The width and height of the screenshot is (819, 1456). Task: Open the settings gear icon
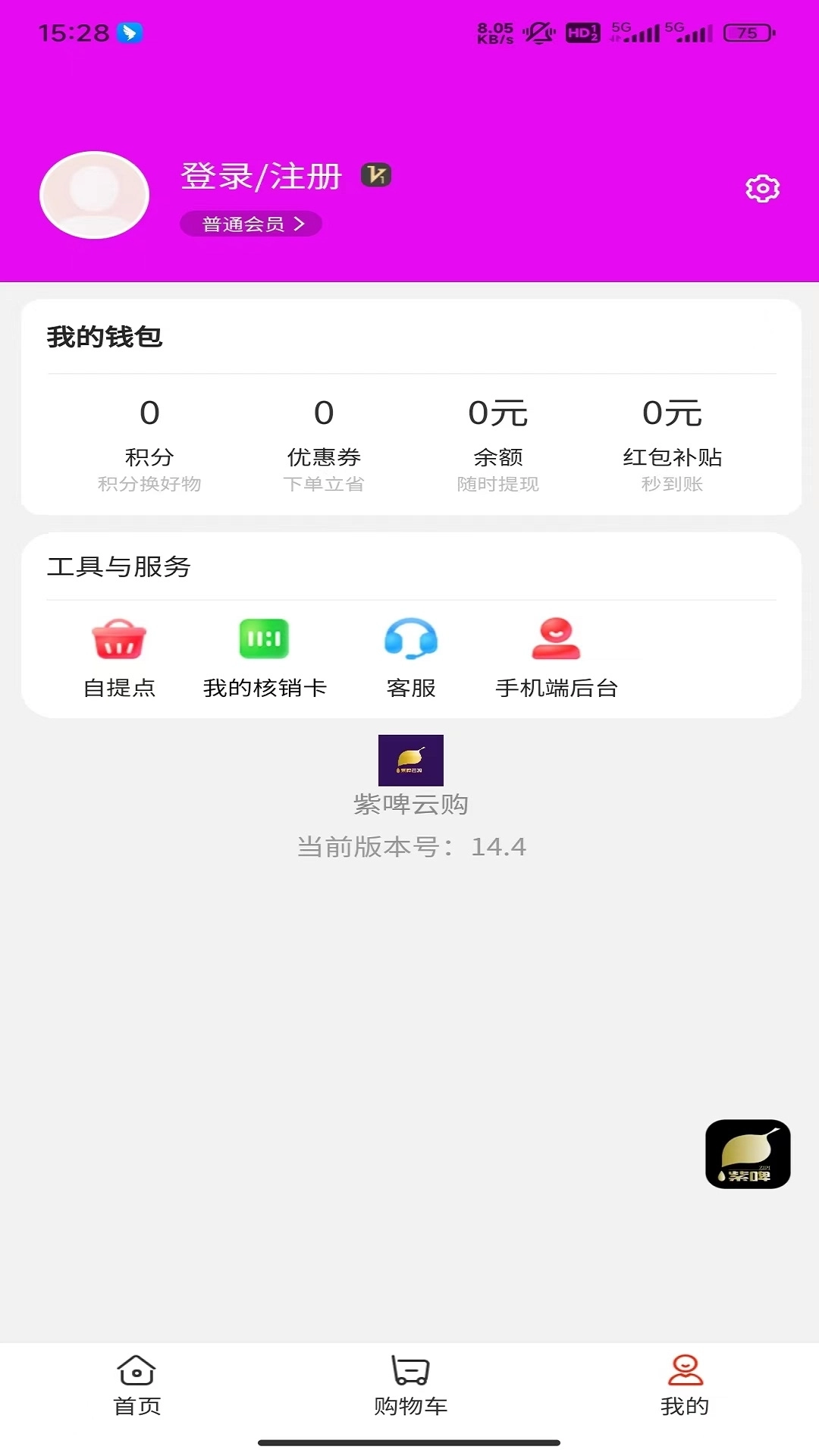pyautogui.click(x=763, y=189)
